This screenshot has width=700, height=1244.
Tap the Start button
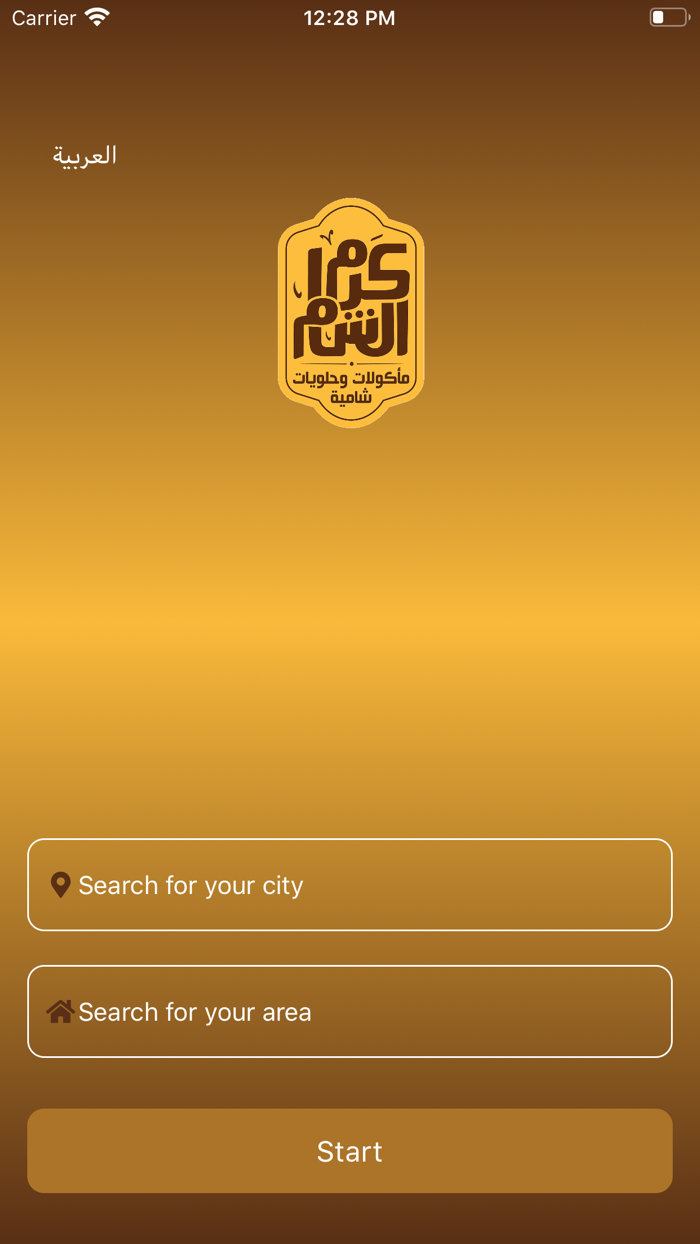[x=350, y=1151]
